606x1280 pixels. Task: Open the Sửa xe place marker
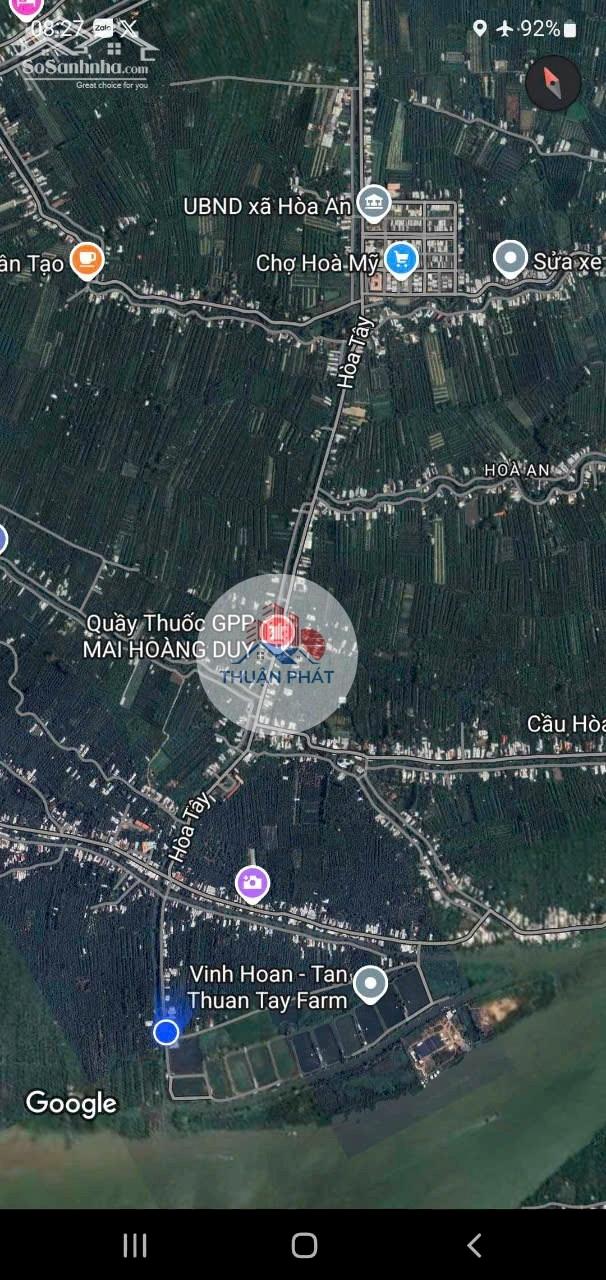pos(511,259)
